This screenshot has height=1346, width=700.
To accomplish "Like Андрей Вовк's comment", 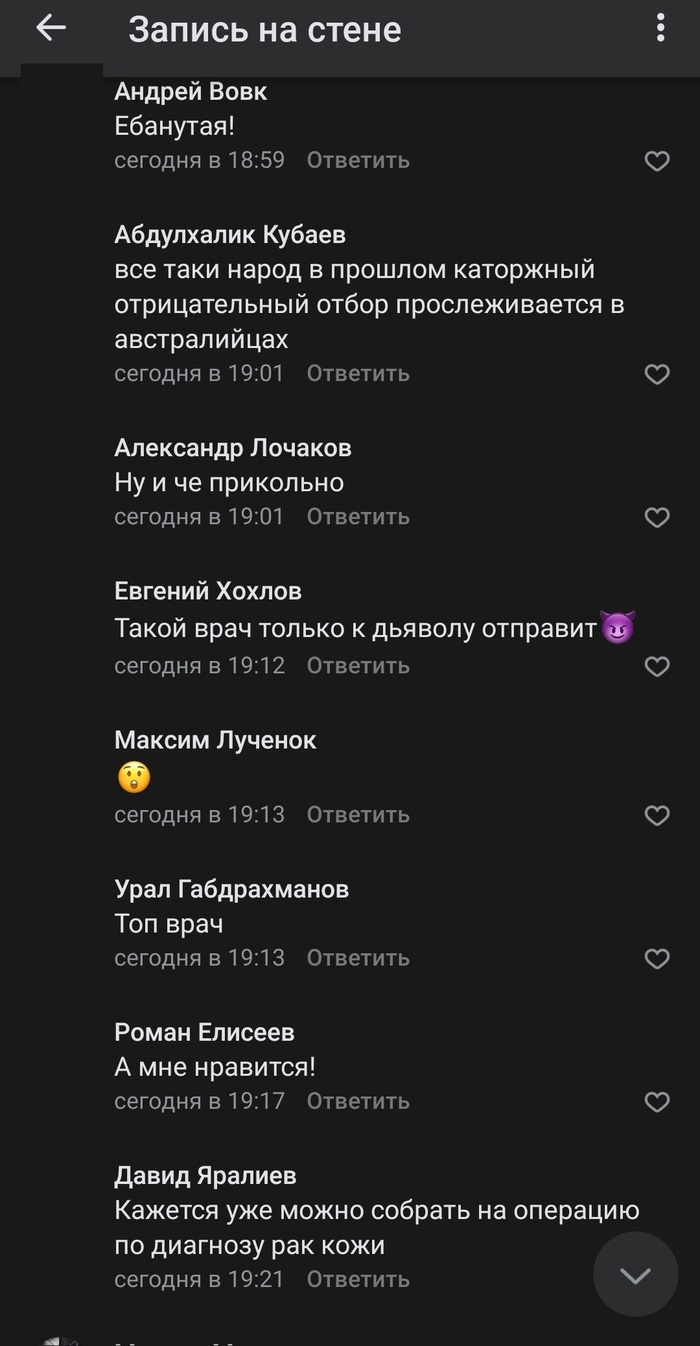I will pos(656,161).
